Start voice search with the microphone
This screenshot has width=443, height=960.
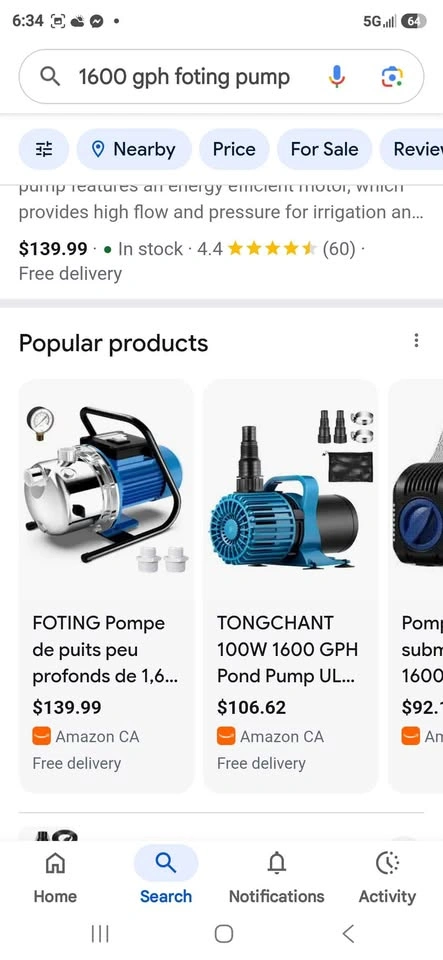click(336, 77)
